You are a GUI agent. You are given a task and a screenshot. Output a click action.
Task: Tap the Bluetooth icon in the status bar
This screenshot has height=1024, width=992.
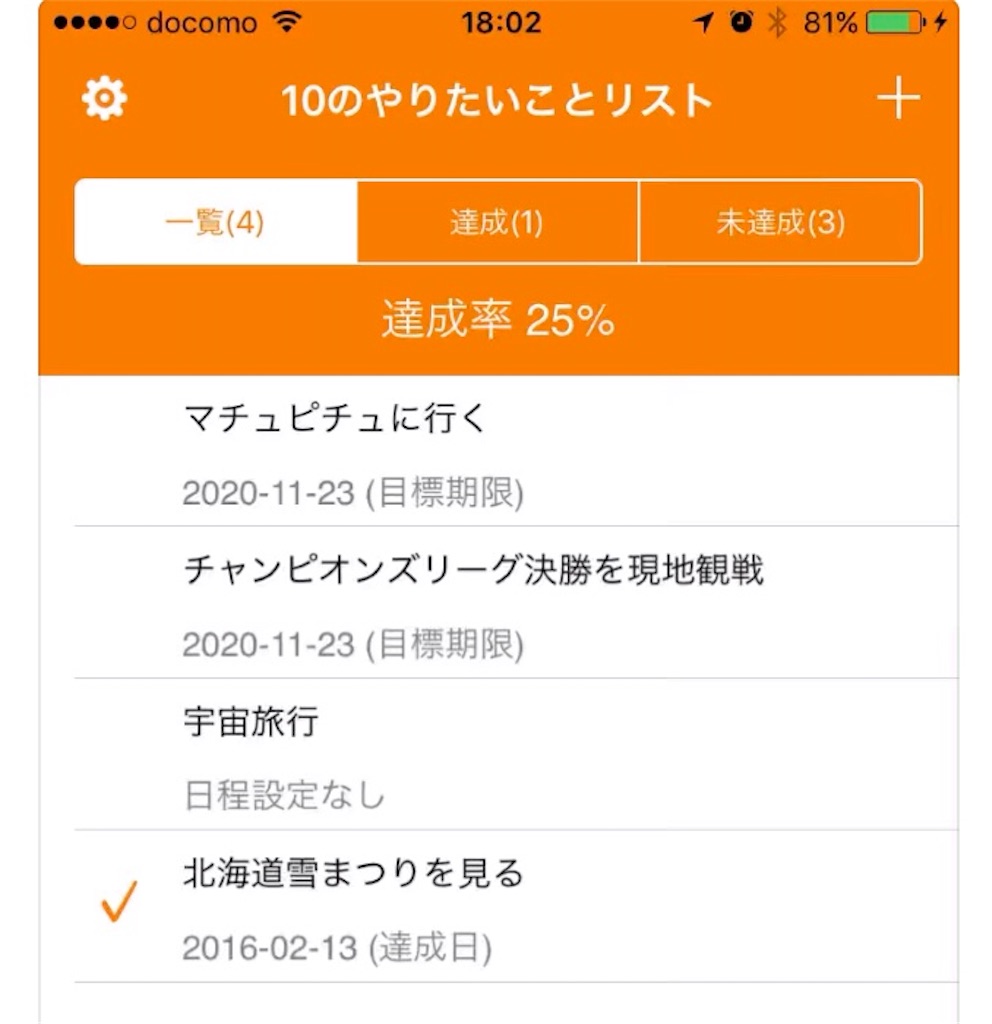coord(779,20)
